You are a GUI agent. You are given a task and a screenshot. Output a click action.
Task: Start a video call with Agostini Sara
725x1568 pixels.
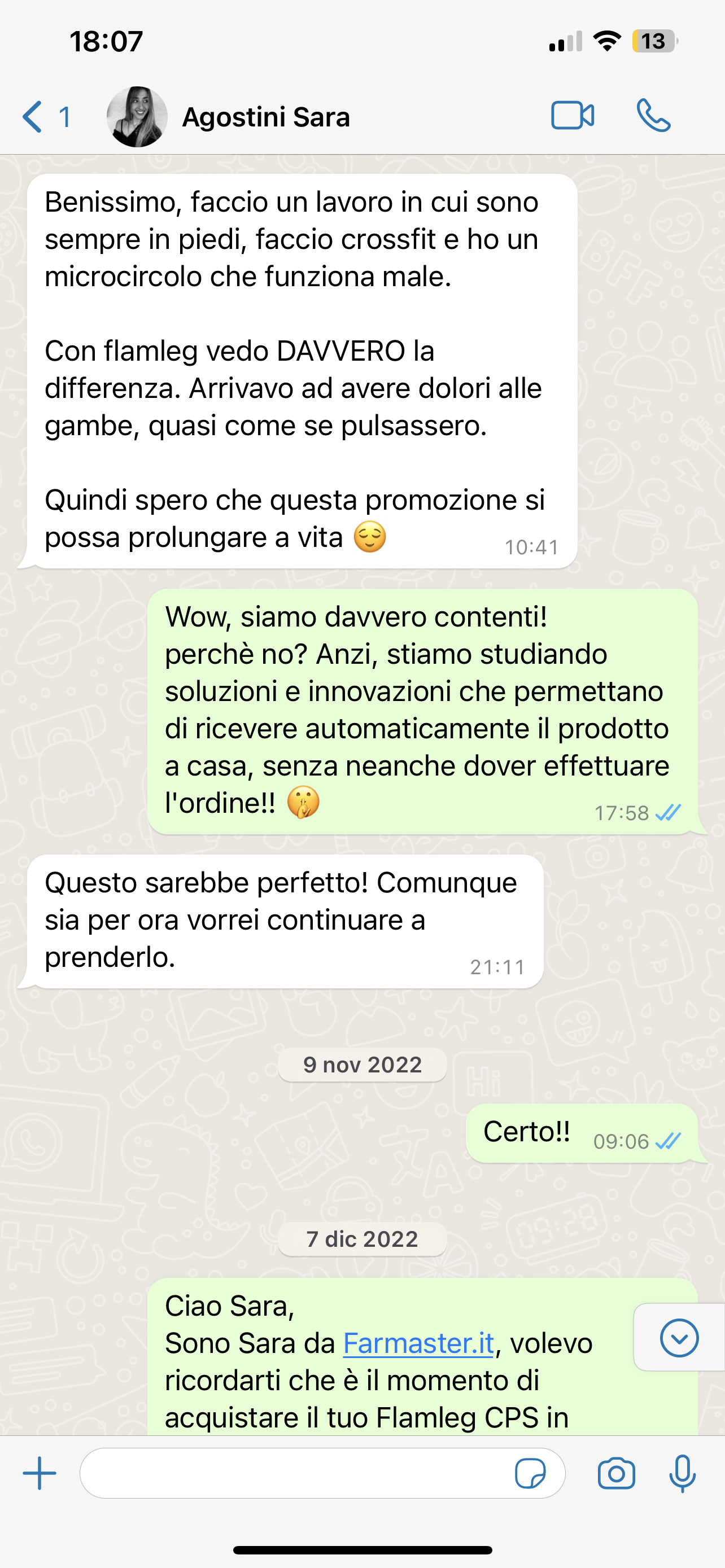pyautogui.click(x=572, y=116)
